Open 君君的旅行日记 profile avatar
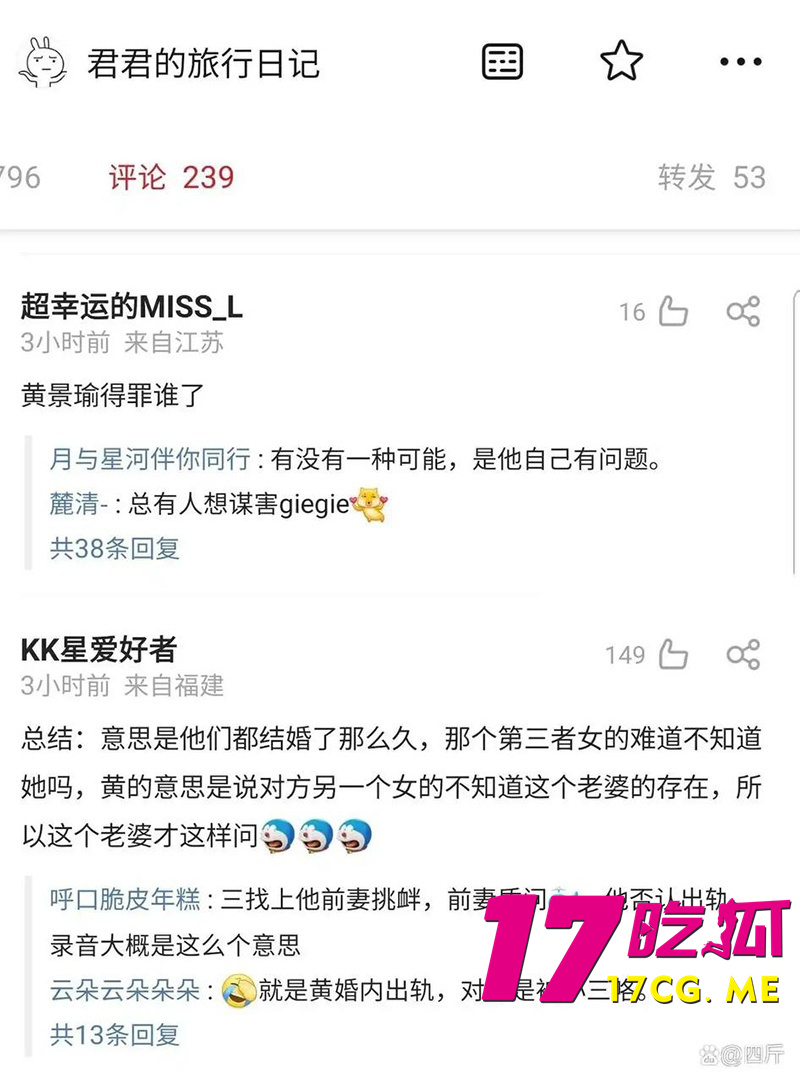 click(42, 64)
